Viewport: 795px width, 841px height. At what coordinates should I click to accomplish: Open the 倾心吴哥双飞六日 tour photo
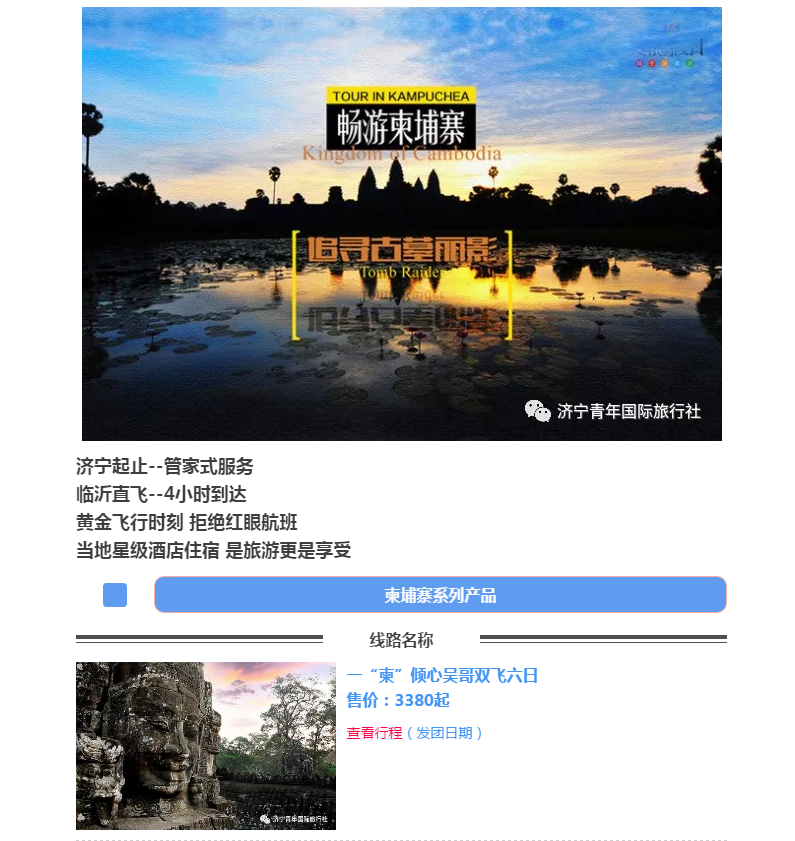click(x=205, y=745)
